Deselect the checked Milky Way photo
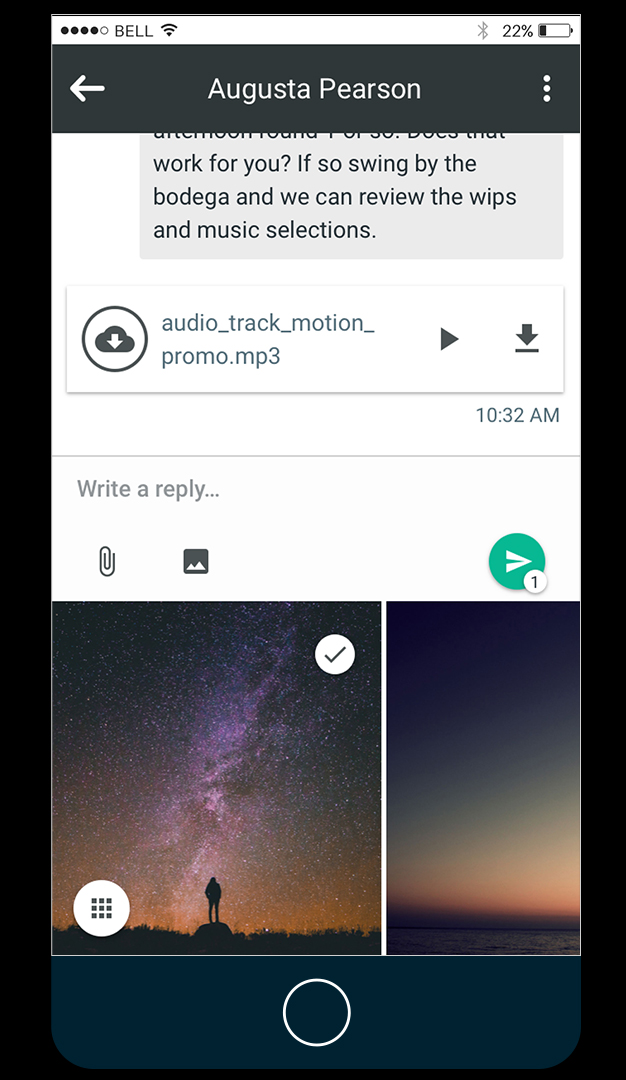Viewport: 626px width, 1080px height. [x=335, y=655]
